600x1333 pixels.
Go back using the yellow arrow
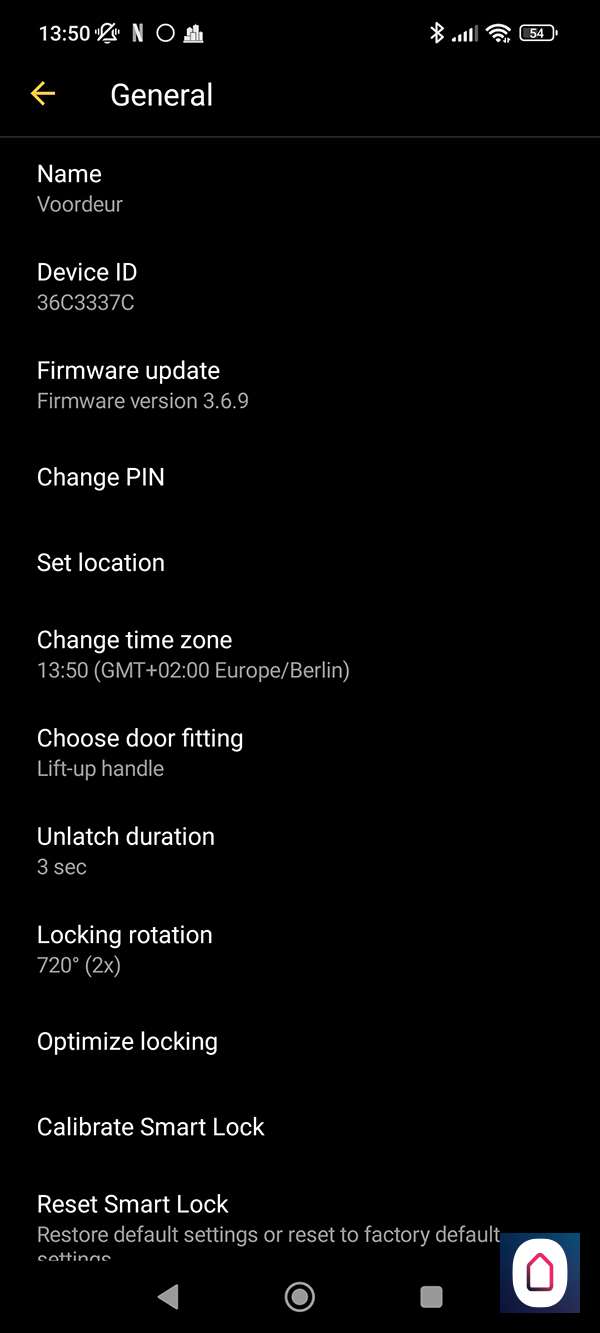click(x=43, y=94)
